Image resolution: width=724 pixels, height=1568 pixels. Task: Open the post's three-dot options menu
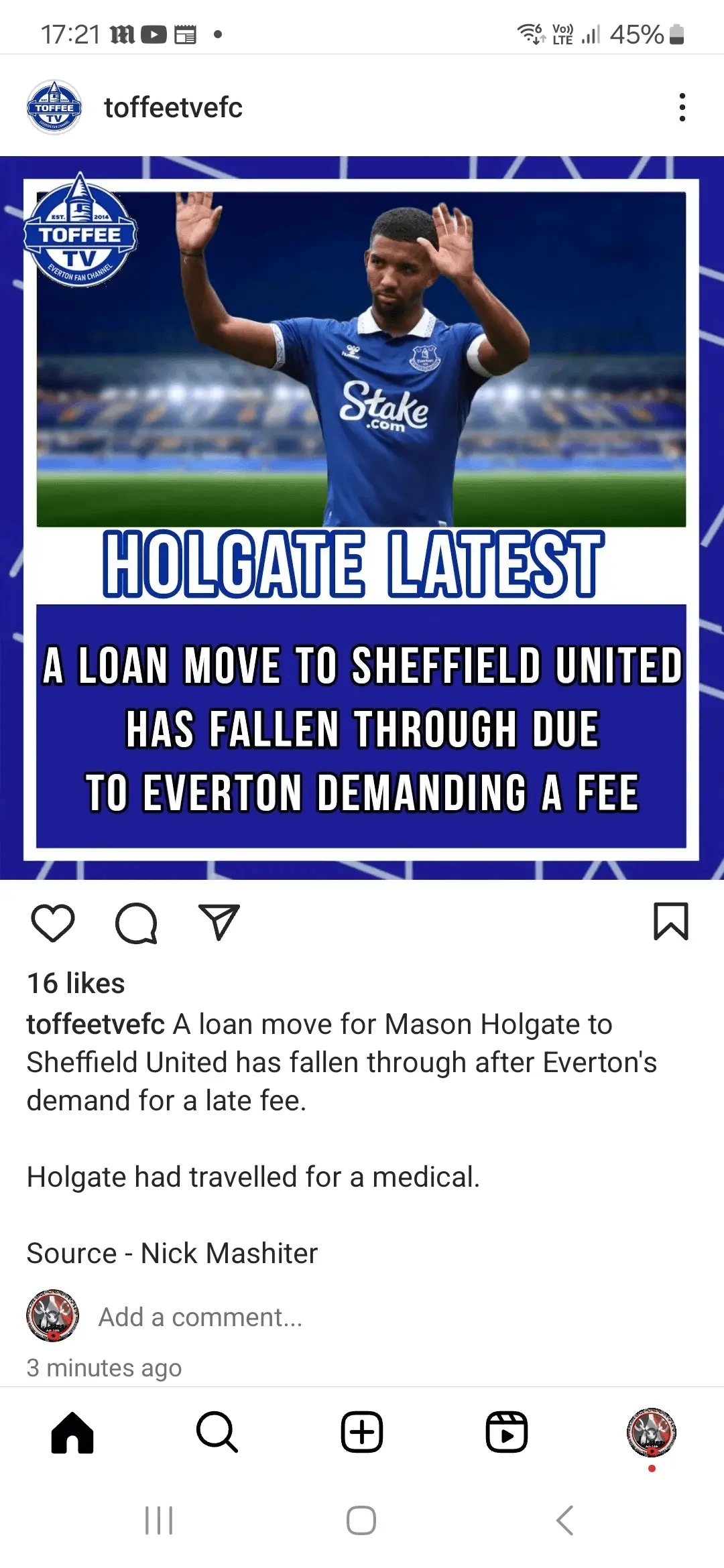682,107
